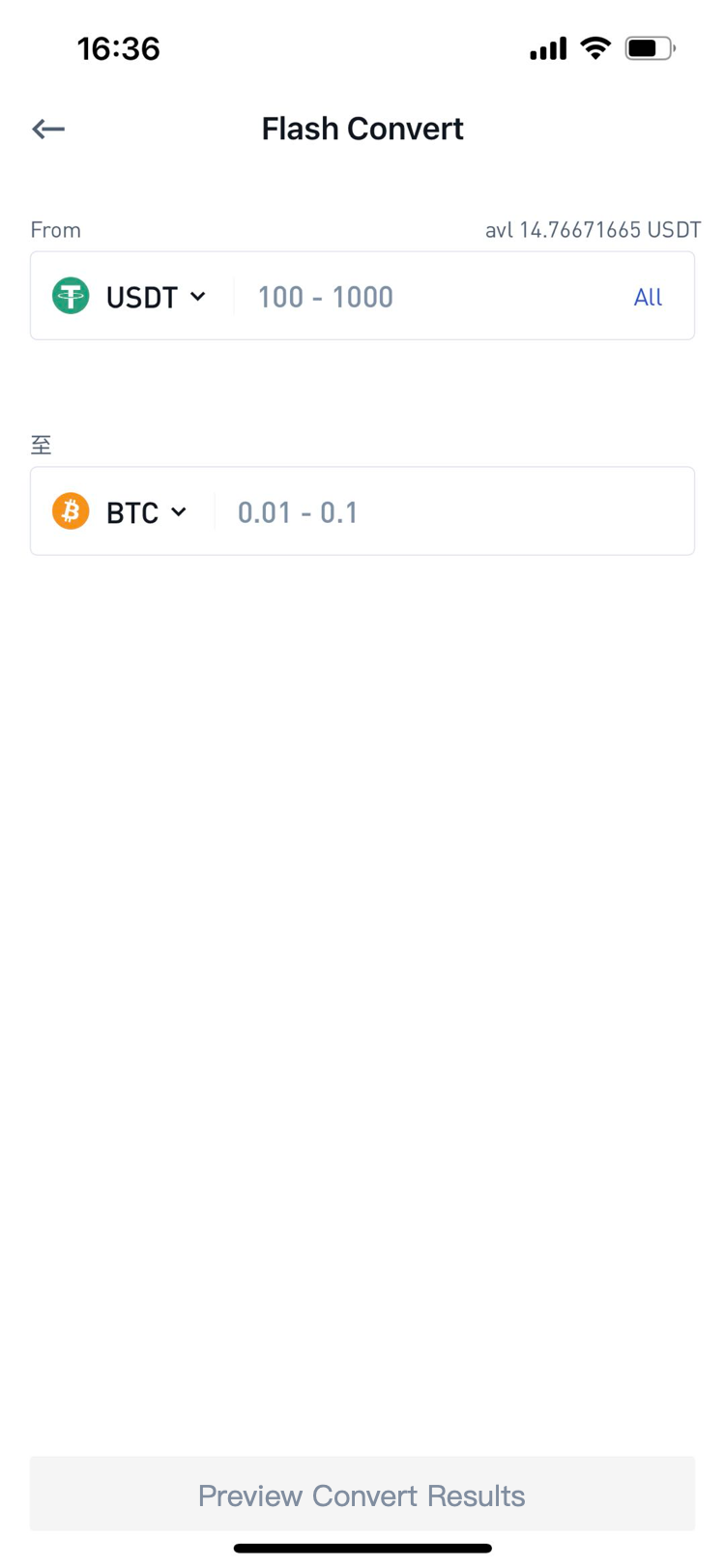Click the From section label
This screenshot has width=725, height=1568.
(55, 229)
